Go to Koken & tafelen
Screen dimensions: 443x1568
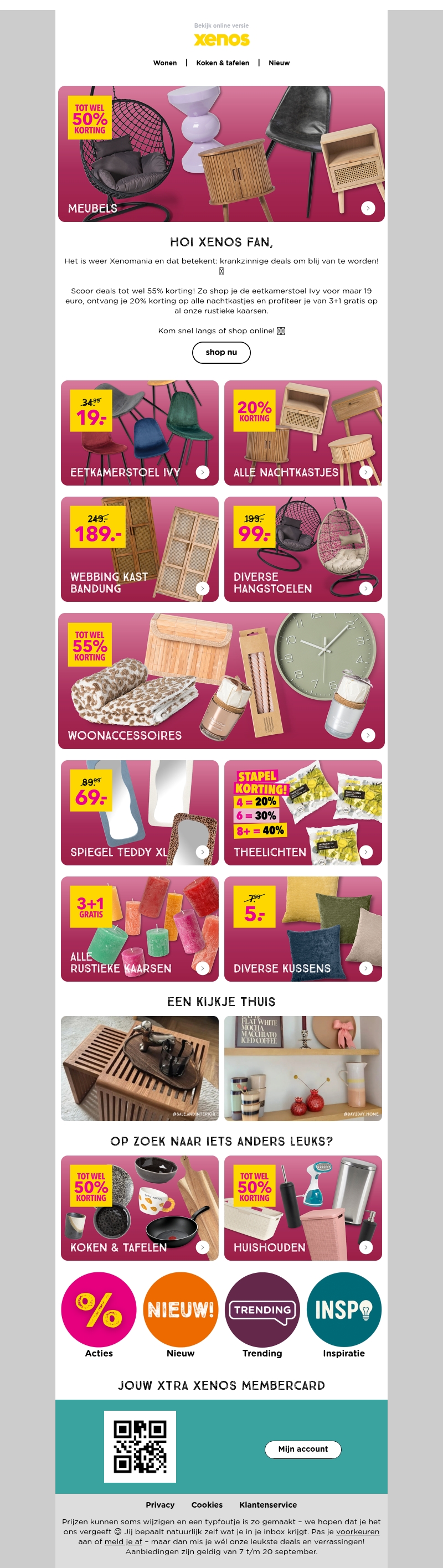point(222,63)
